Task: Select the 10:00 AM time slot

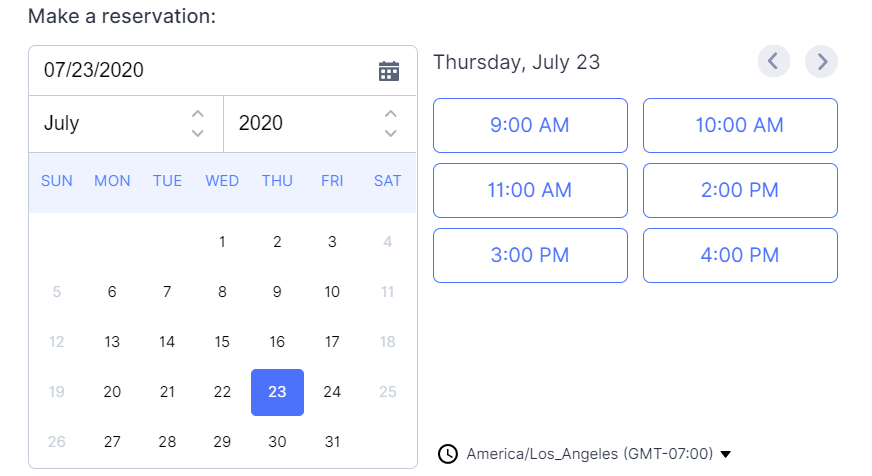Action: [740, 125]
